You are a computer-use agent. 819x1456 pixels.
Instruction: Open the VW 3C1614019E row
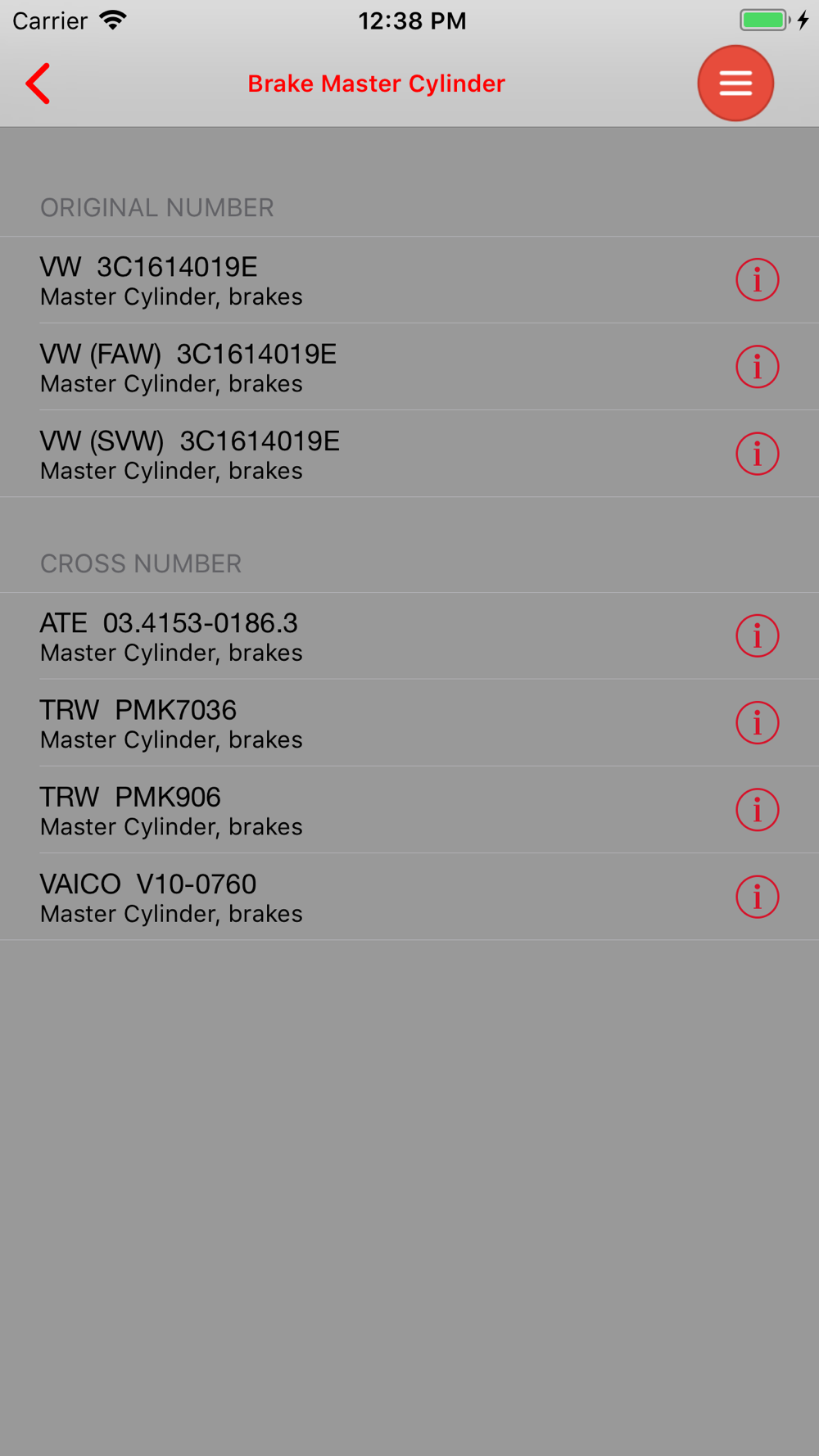click(409, 280)
